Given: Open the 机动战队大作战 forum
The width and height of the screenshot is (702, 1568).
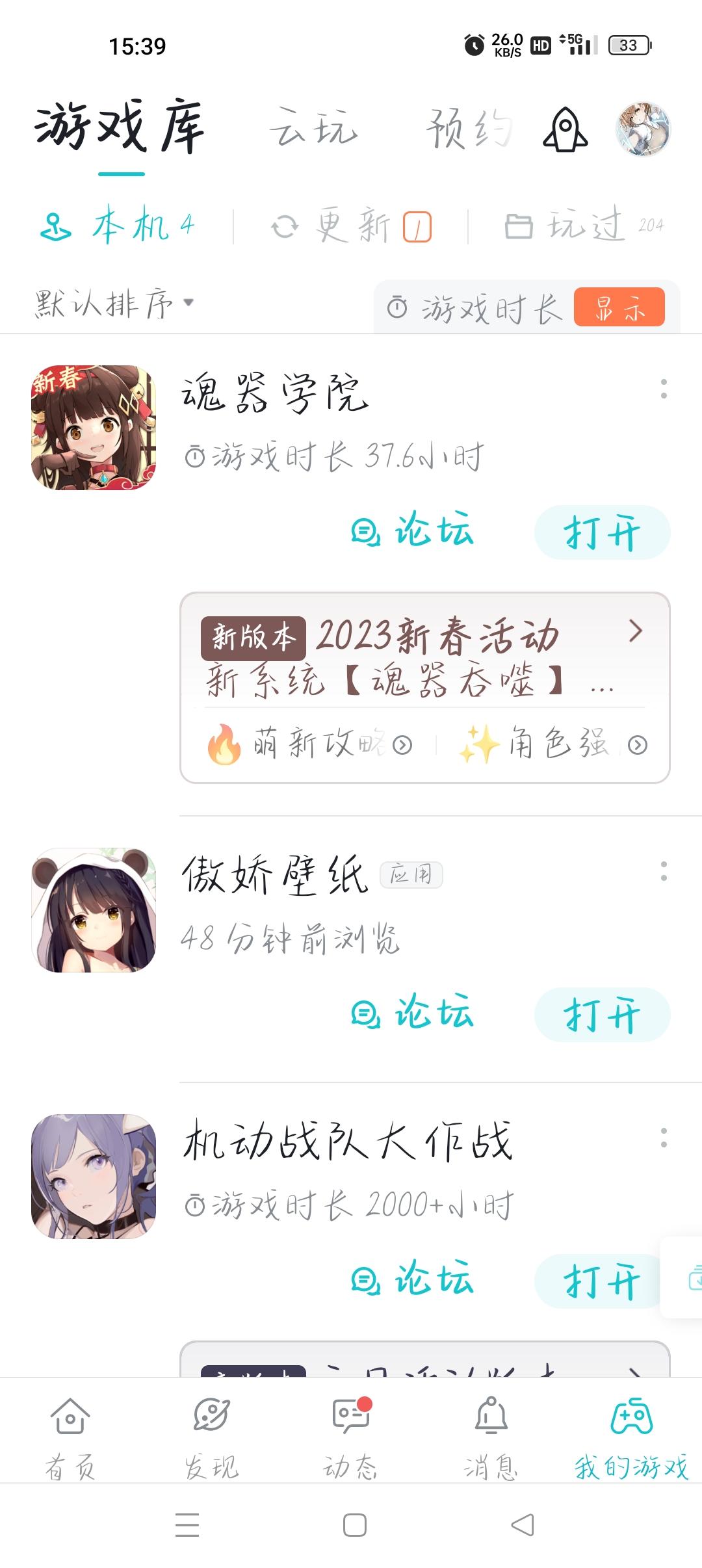Looking at the screenshot, I should pos(413,1279).
